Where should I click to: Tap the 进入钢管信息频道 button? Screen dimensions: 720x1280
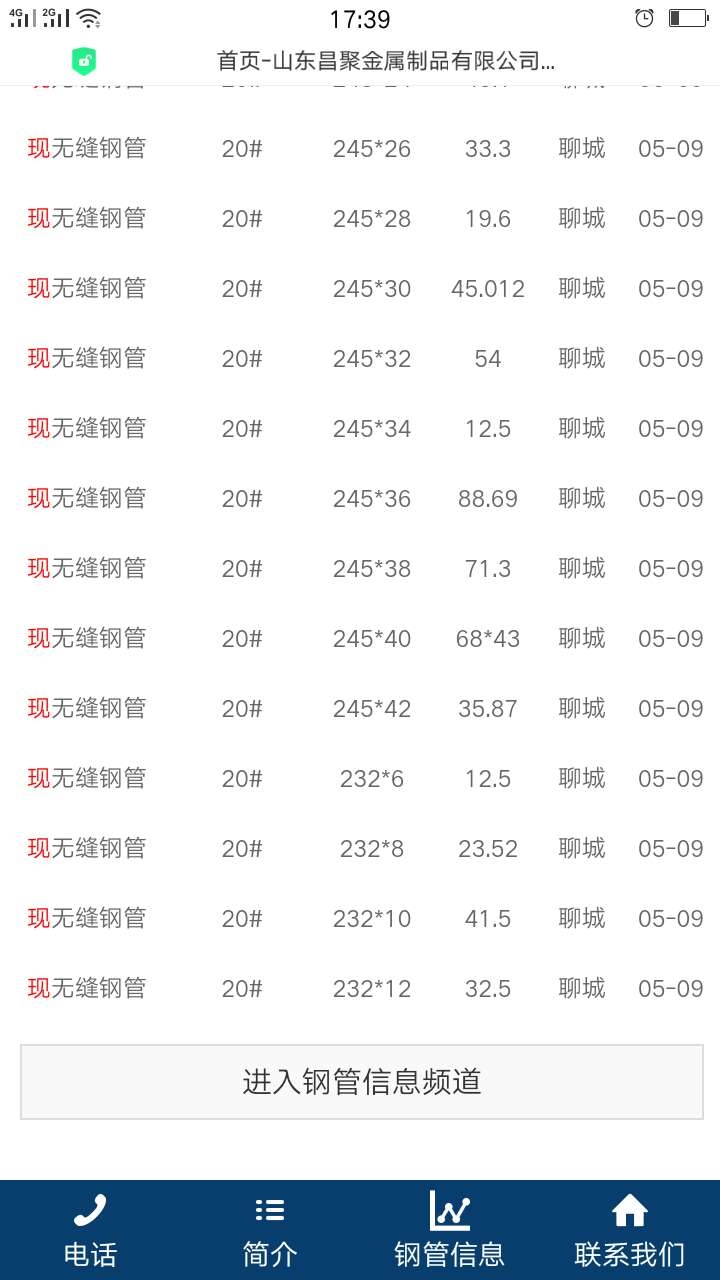click(x=361, y=1081)
